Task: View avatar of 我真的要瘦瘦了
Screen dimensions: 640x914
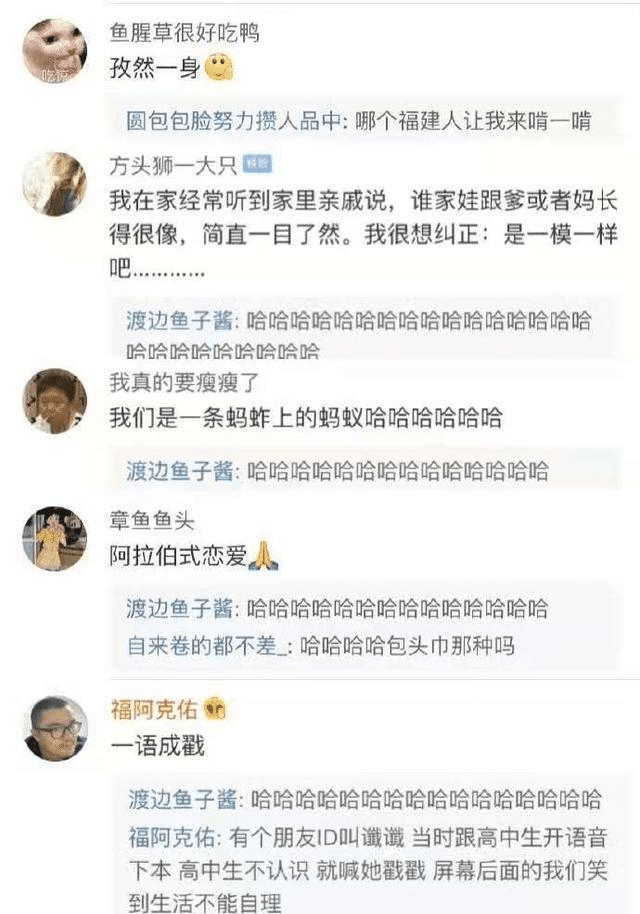Action: click(x=54, y=400)
